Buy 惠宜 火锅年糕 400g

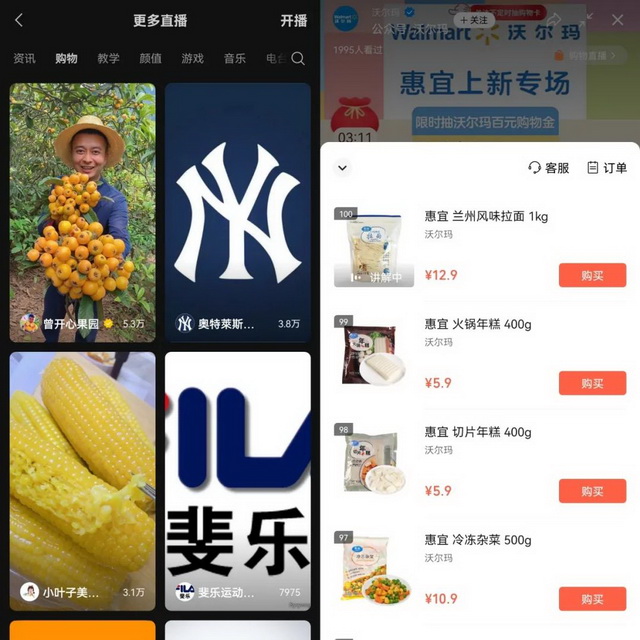tap(592, 383)
